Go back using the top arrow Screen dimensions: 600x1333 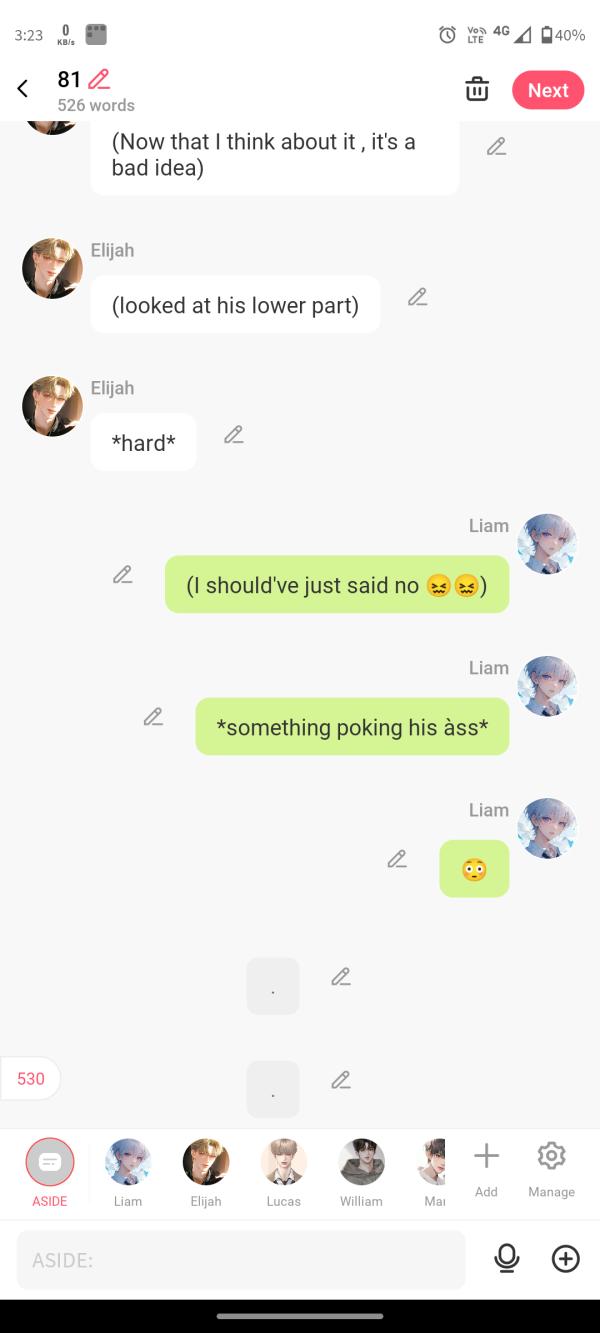click(23, 89)
